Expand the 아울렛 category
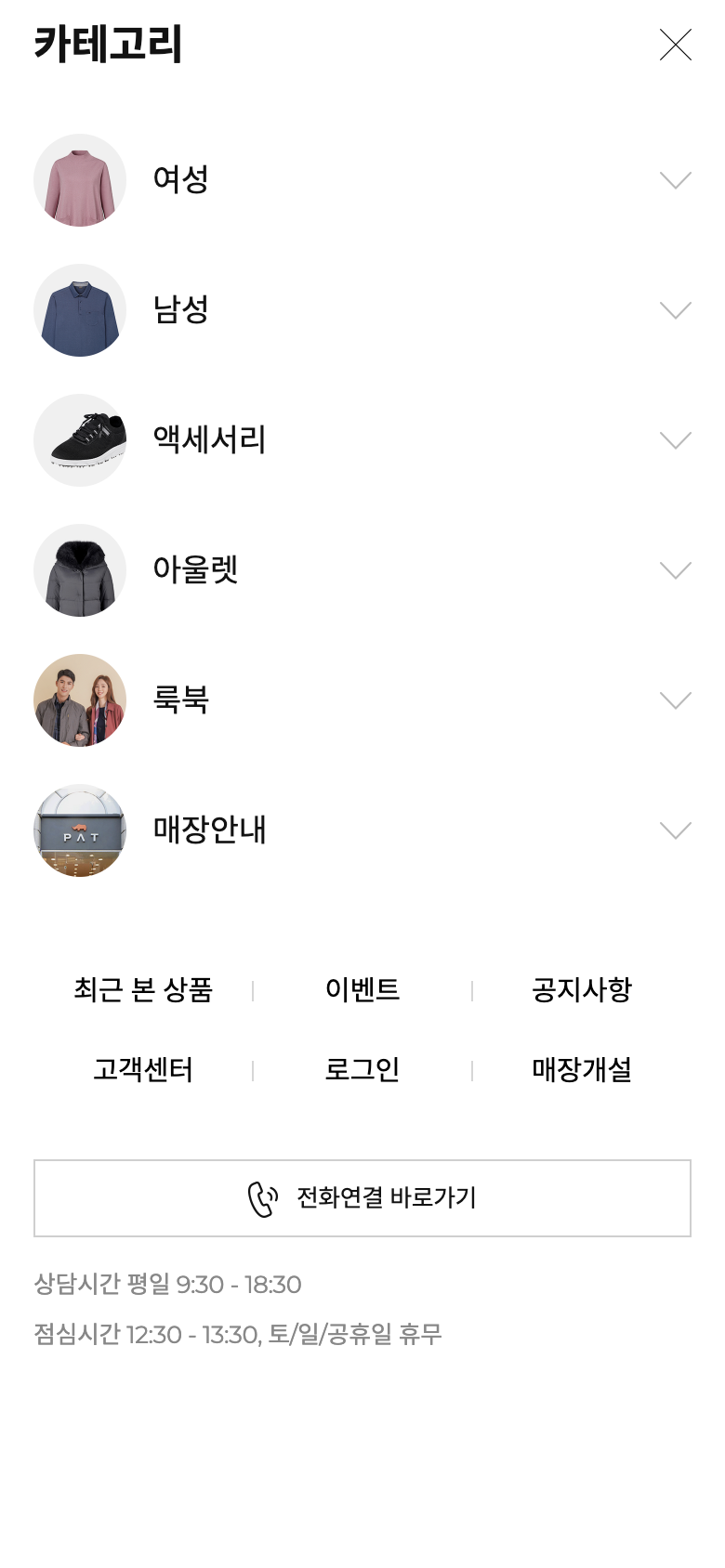 (x=675, y=570)
